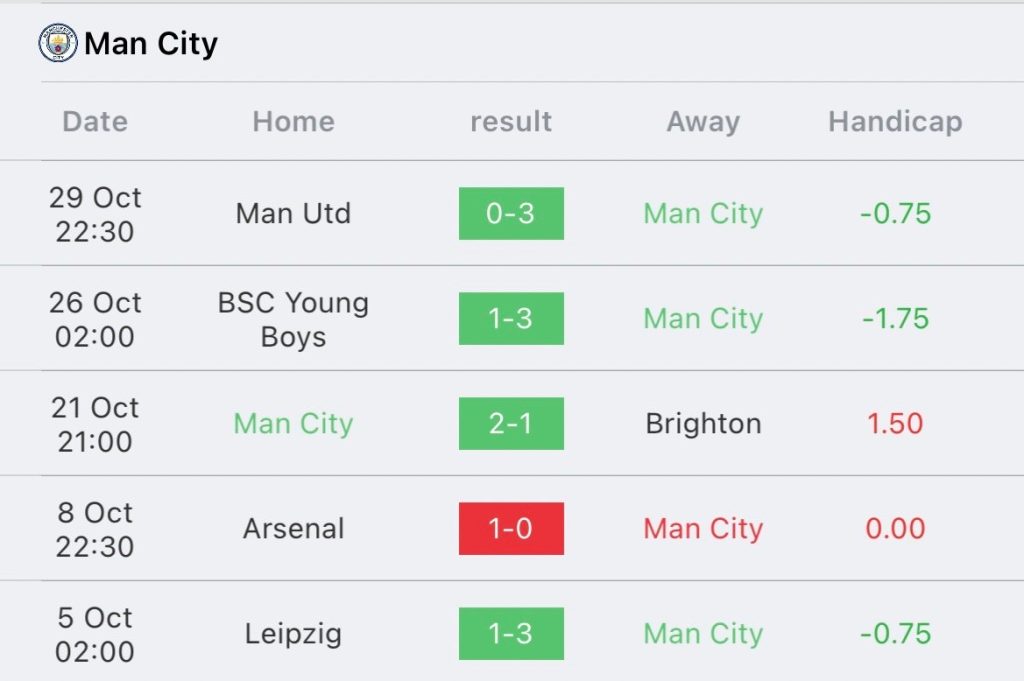This screenshot has height=681, width=1024.
Task: View the Man City vs Brighton match
Action: (x=510, y=423)
